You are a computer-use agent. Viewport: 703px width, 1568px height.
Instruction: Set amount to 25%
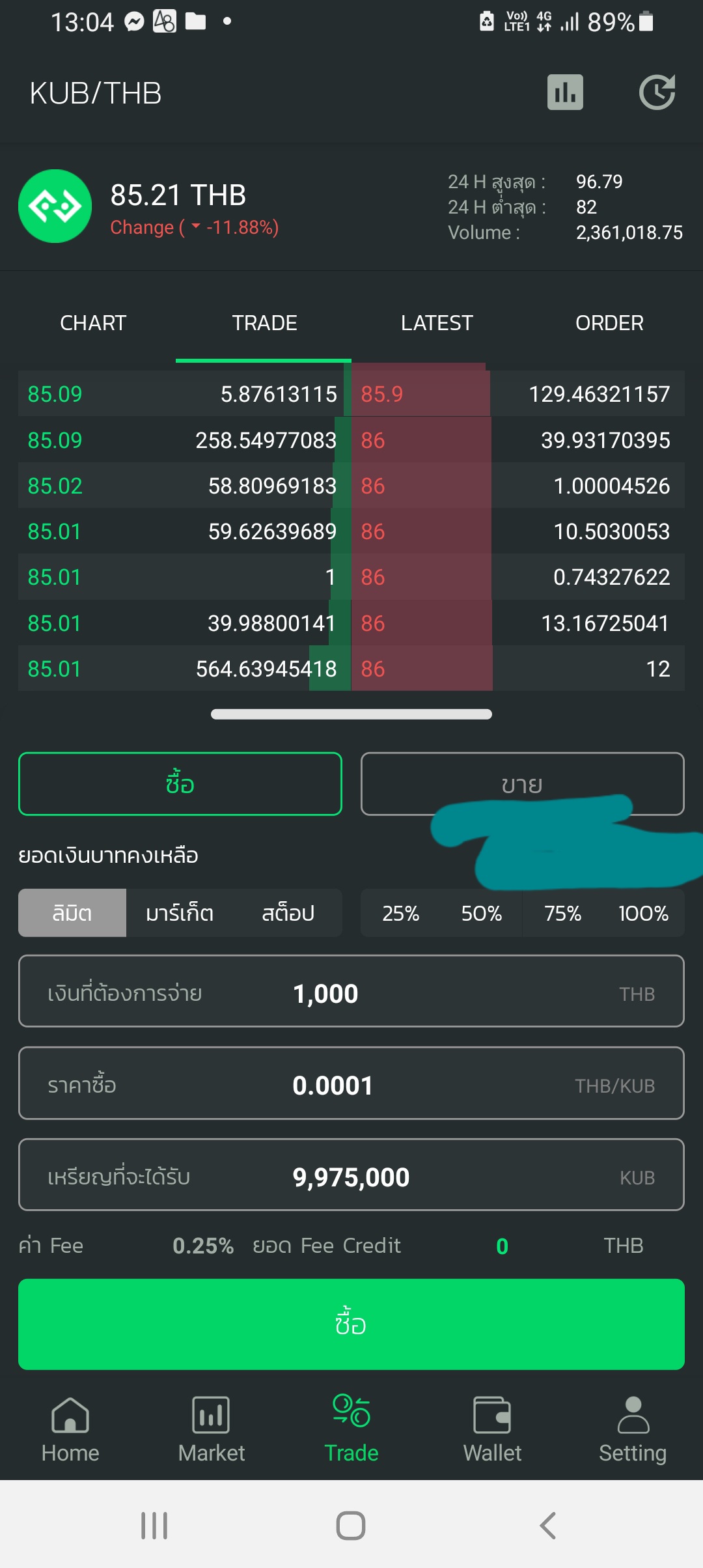pos(401,913)
